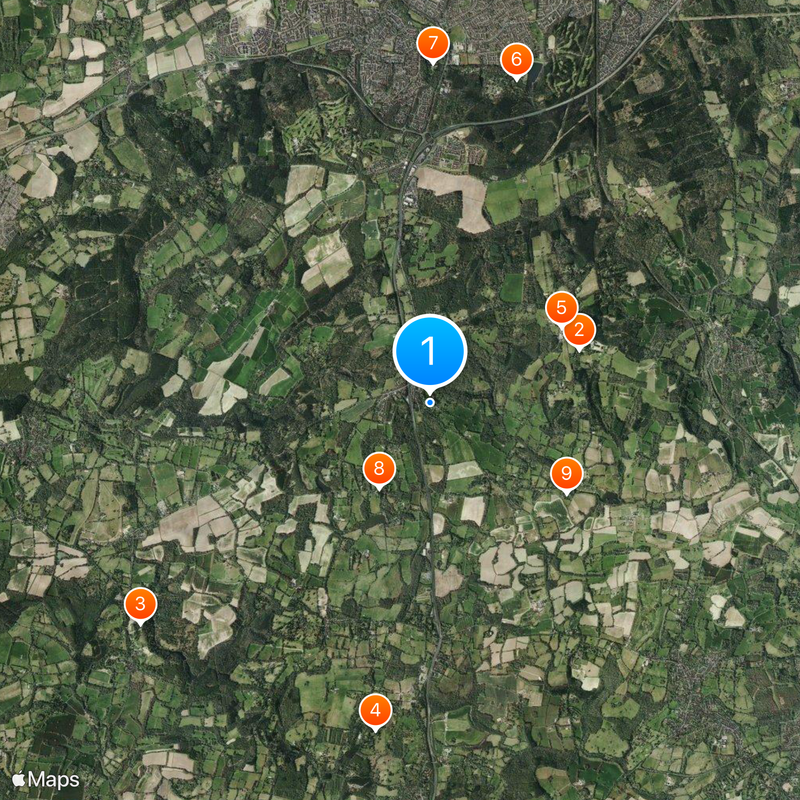Screen dimensions: 800x800
Task: Select the large blue pin numbered 1
Action: 430,352
